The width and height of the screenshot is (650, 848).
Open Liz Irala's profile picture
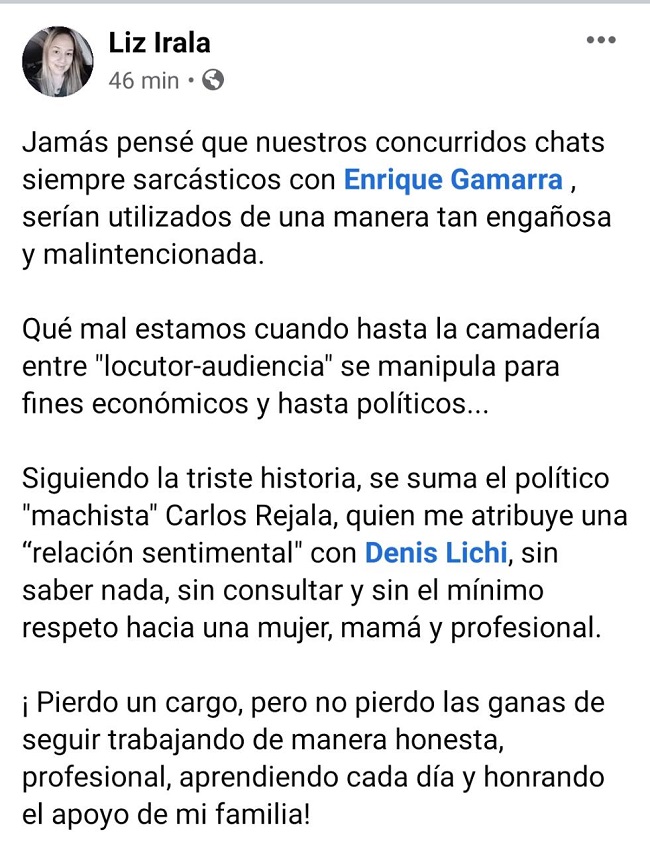click(58, 62)
